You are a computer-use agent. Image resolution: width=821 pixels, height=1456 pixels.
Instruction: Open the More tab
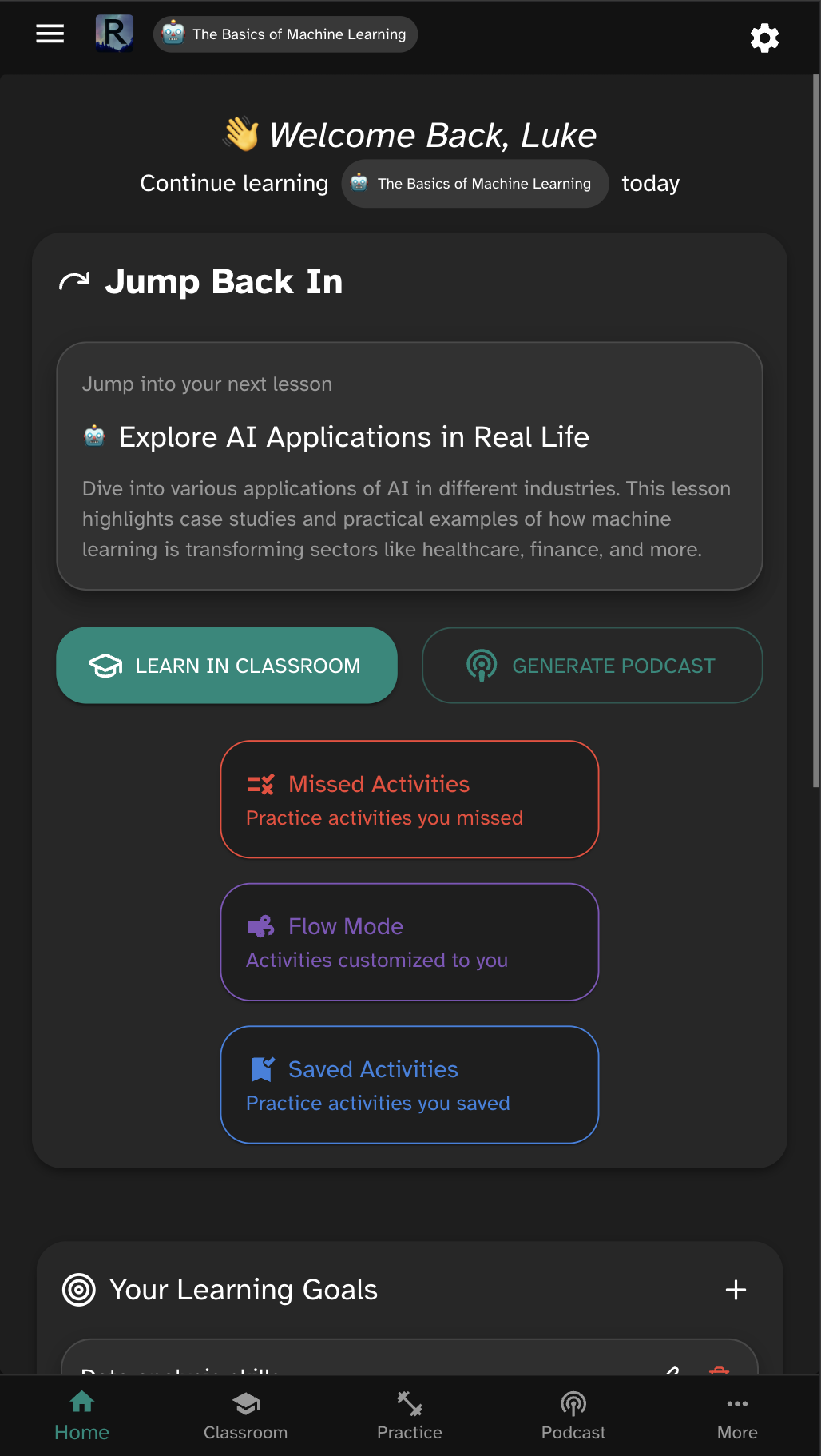[737, 1416]
